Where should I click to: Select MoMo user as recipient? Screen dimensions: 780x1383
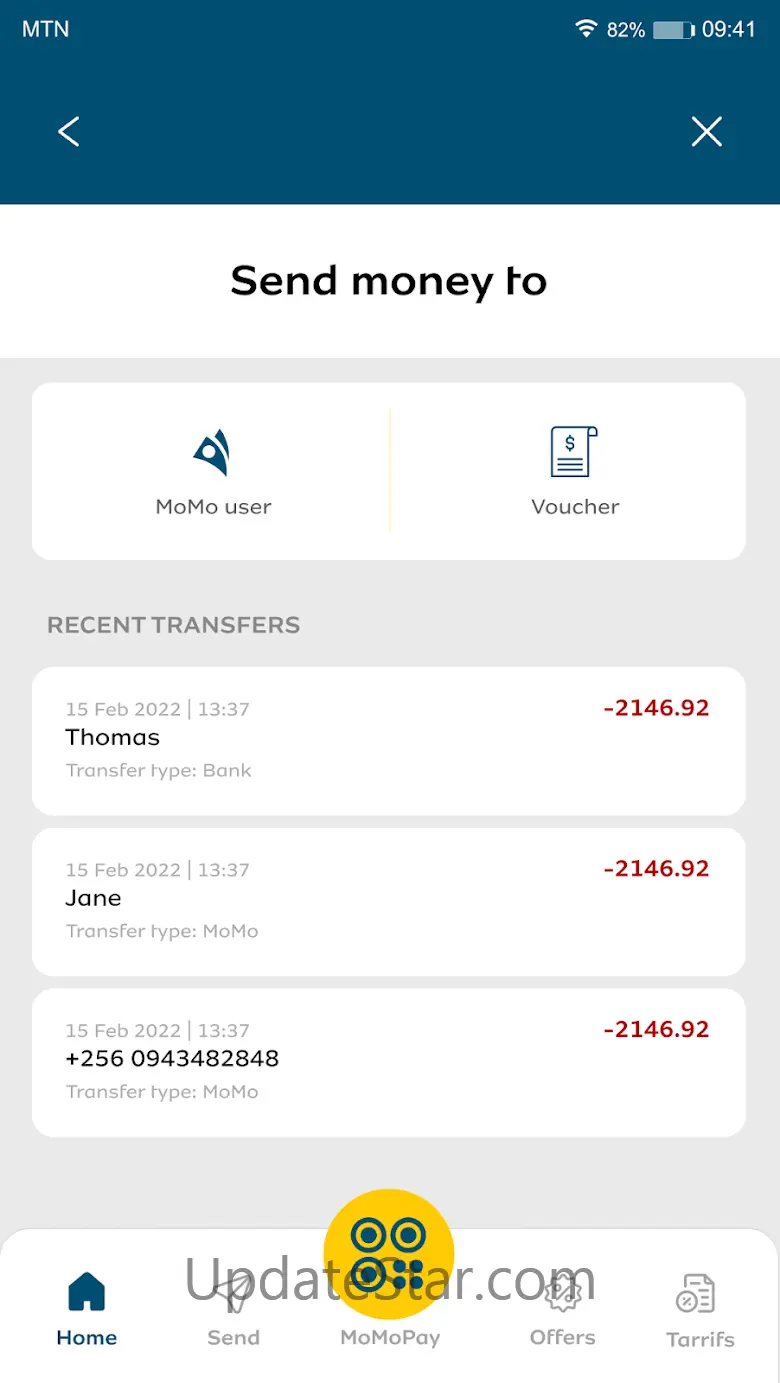pyautogui.click(x=213, y=472)
